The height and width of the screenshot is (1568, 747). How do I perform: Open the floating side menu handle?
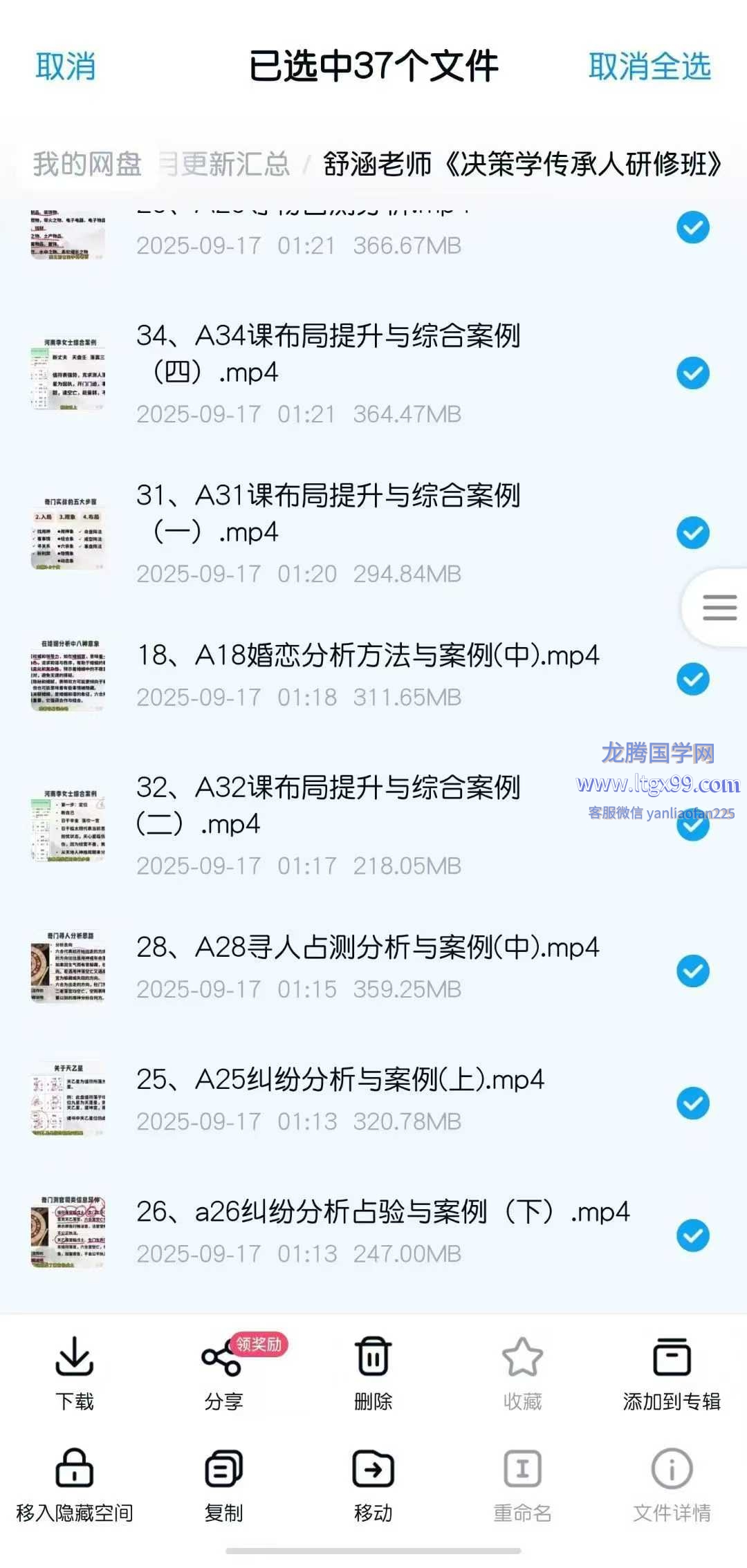(719, 608)
